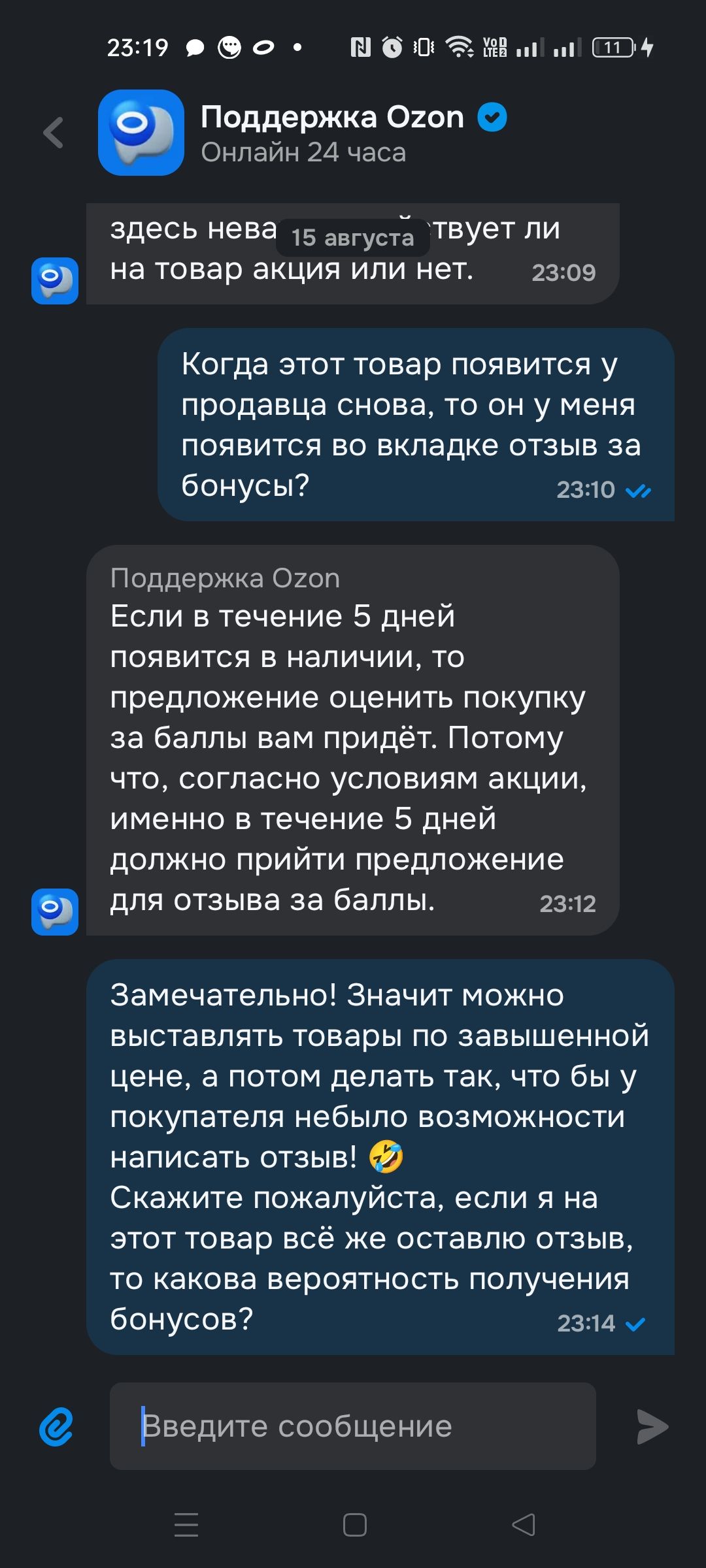706x1568 pixels.
Task: Send the message with the arrow icon
Action: [x=652, y=1426]
